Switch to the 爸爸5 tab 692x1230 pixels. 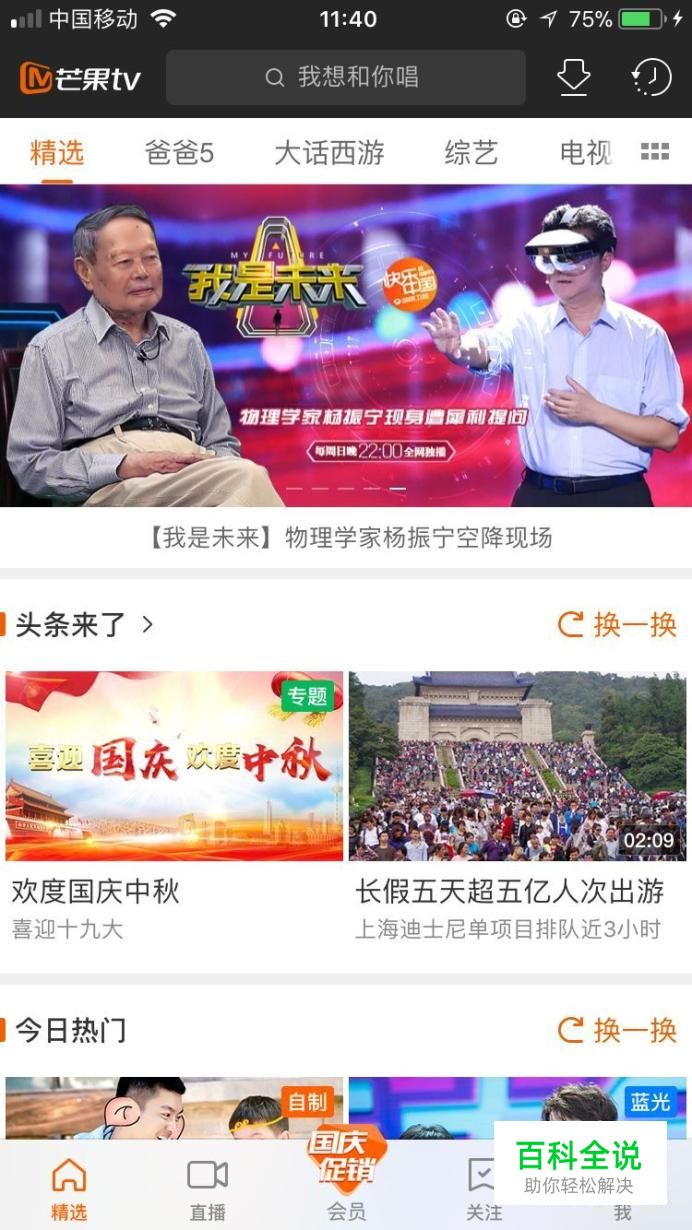tap(179, 153)
